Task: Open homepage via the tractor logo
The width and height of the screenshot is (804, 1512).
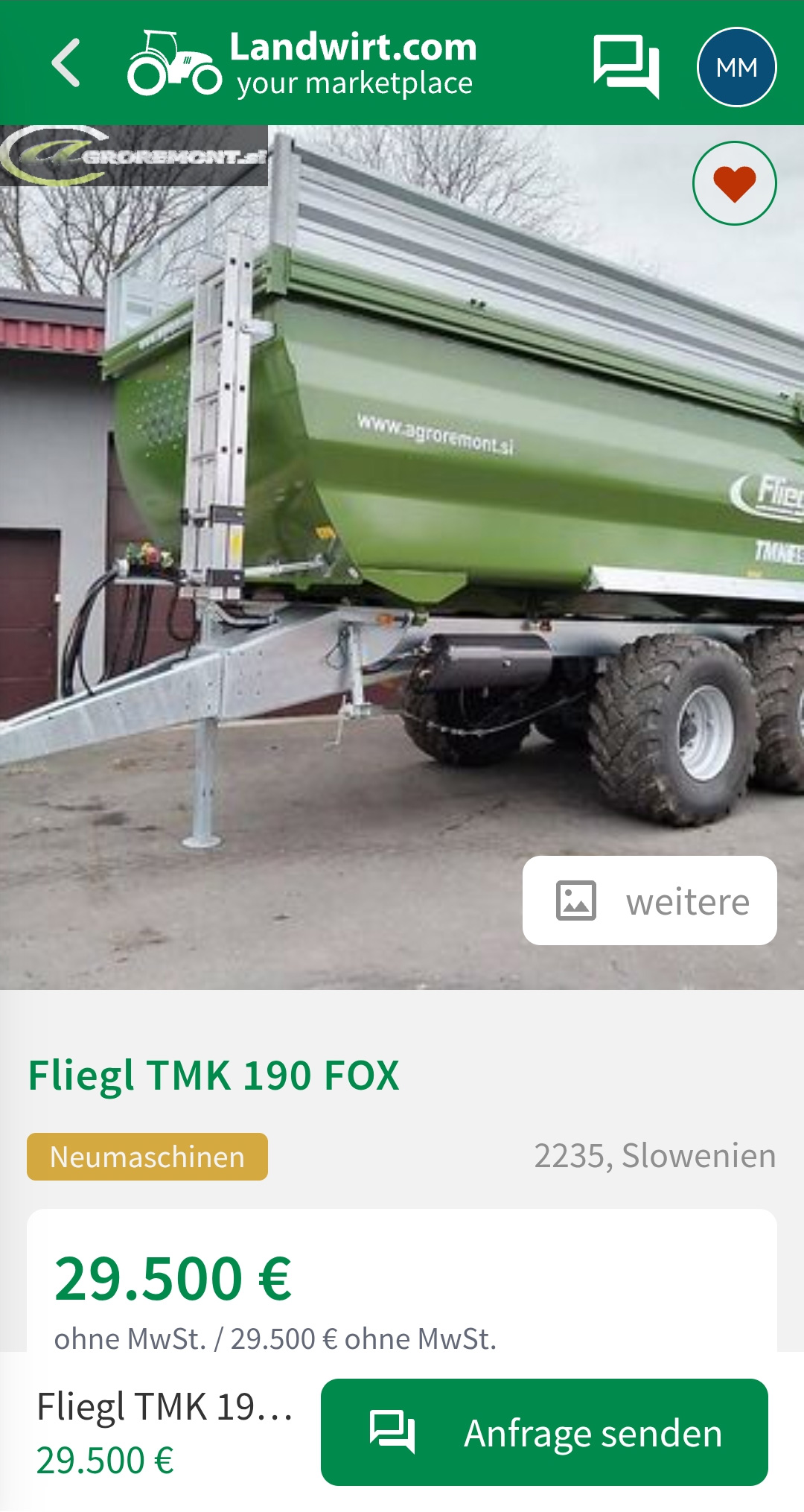Action: pyautogui.click(x=175, y=66)
